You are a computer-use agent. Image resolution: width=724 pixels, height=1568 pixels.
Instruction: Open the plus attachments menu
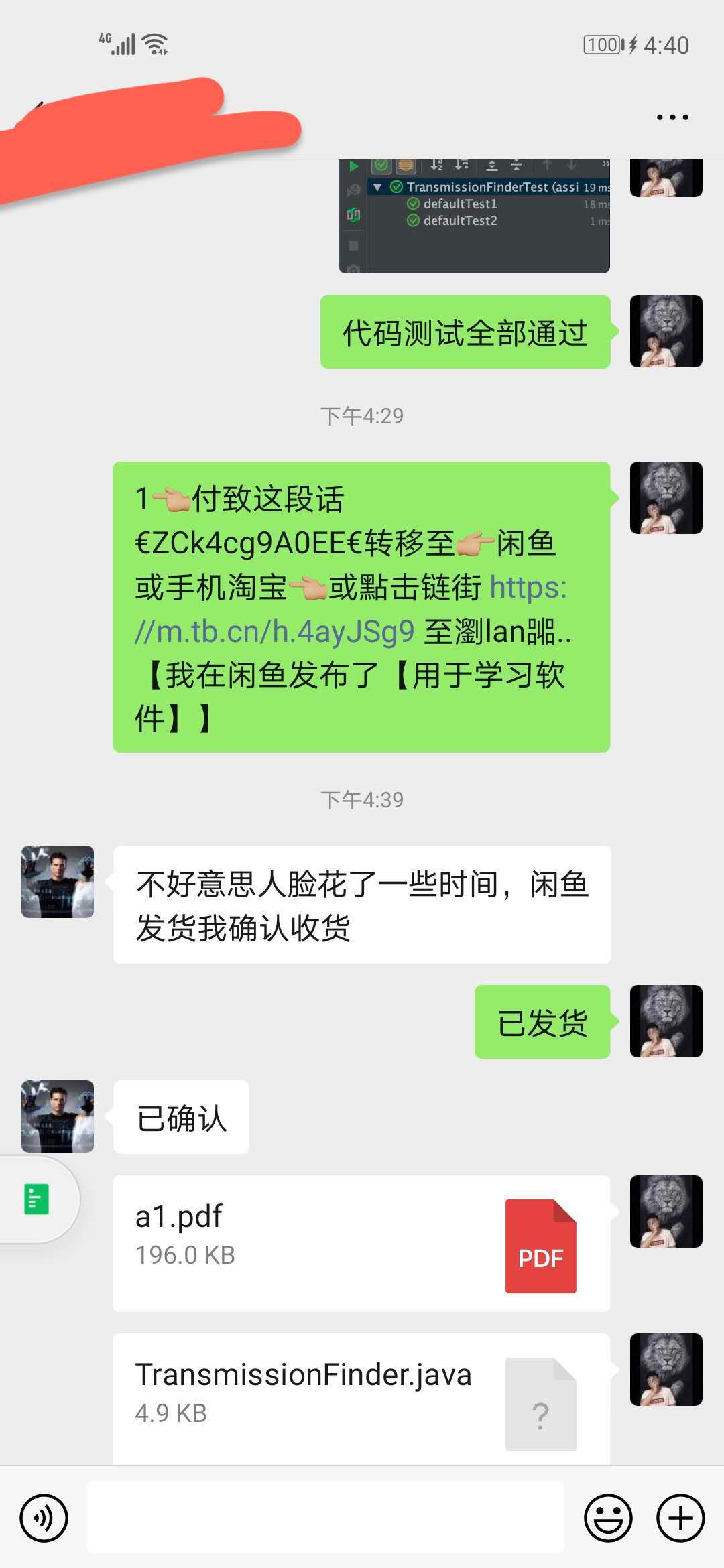click(x=680, y=1518)
